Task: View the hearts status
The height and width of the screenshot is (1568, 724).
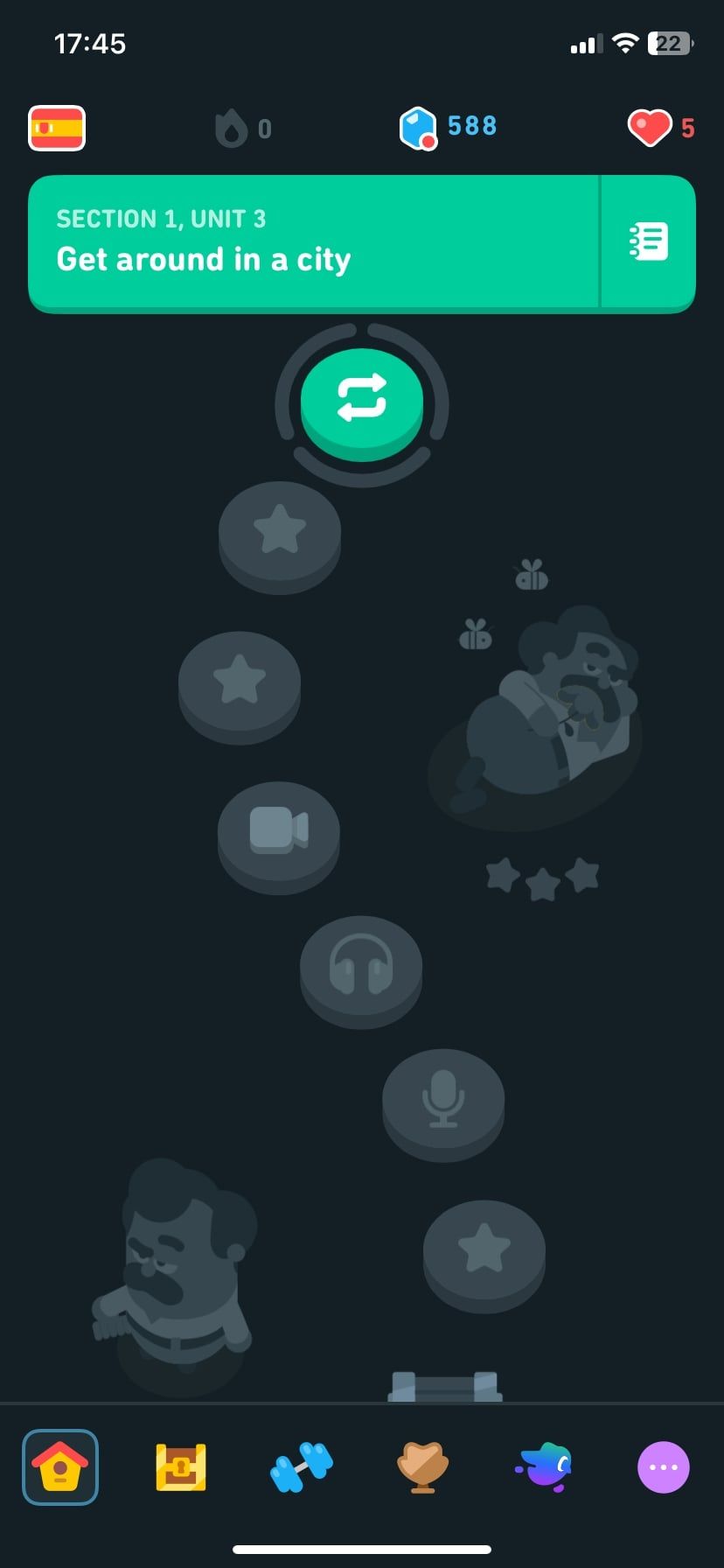Action: 662,128
